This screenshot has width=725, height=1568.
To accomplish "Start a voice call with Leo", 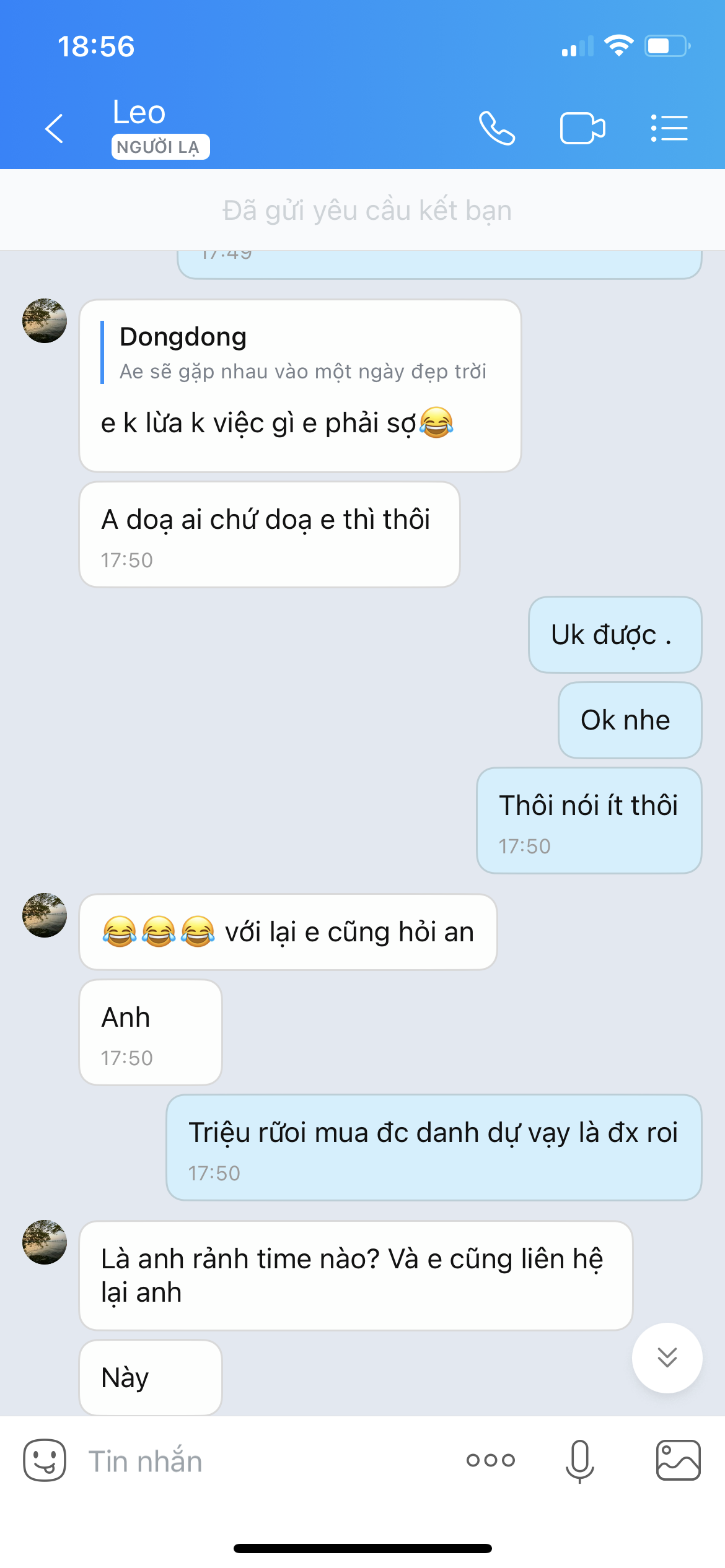I will [x=497, y=129].
